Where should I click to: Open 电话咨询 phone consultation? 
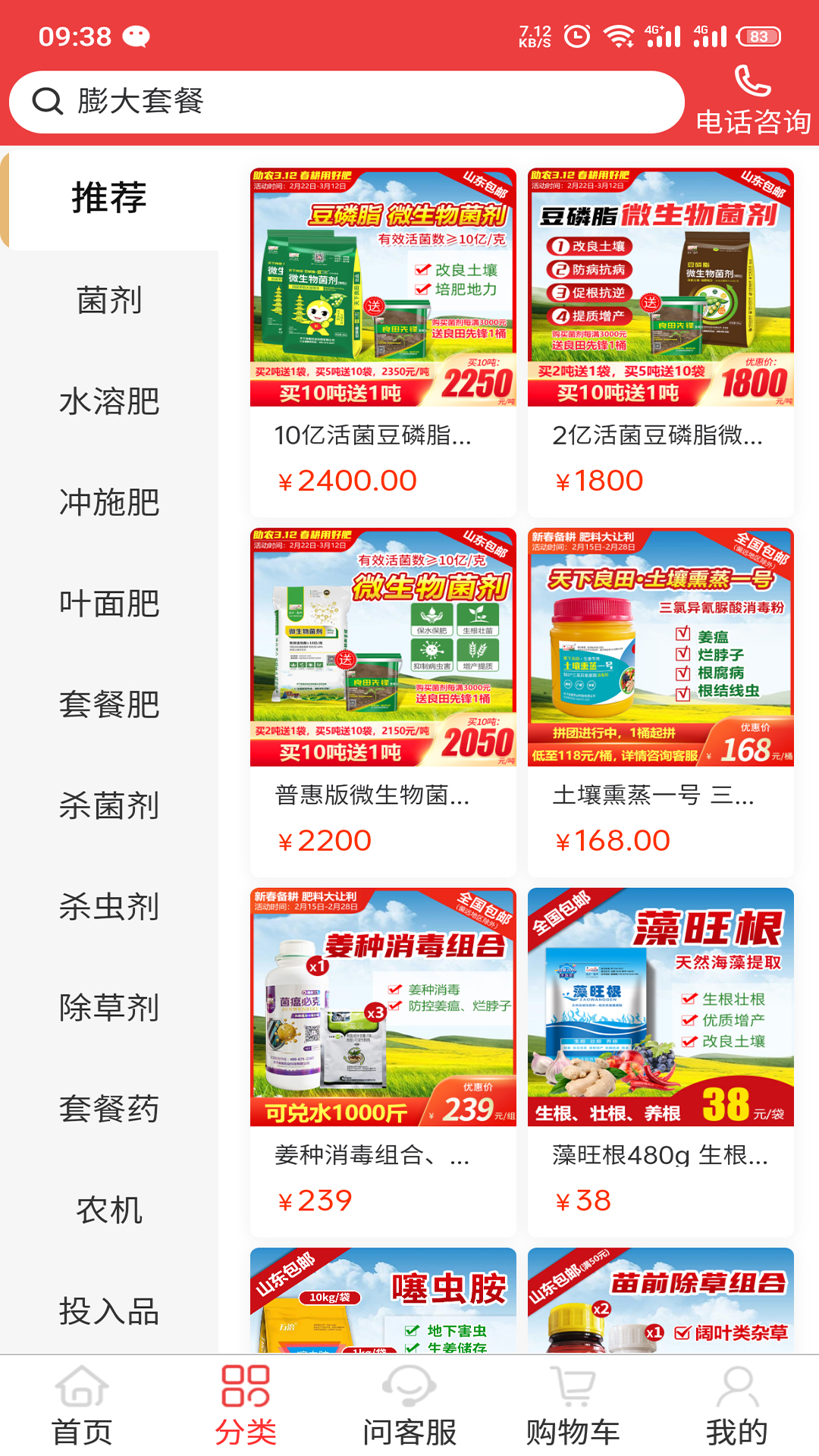click(753, 101)
